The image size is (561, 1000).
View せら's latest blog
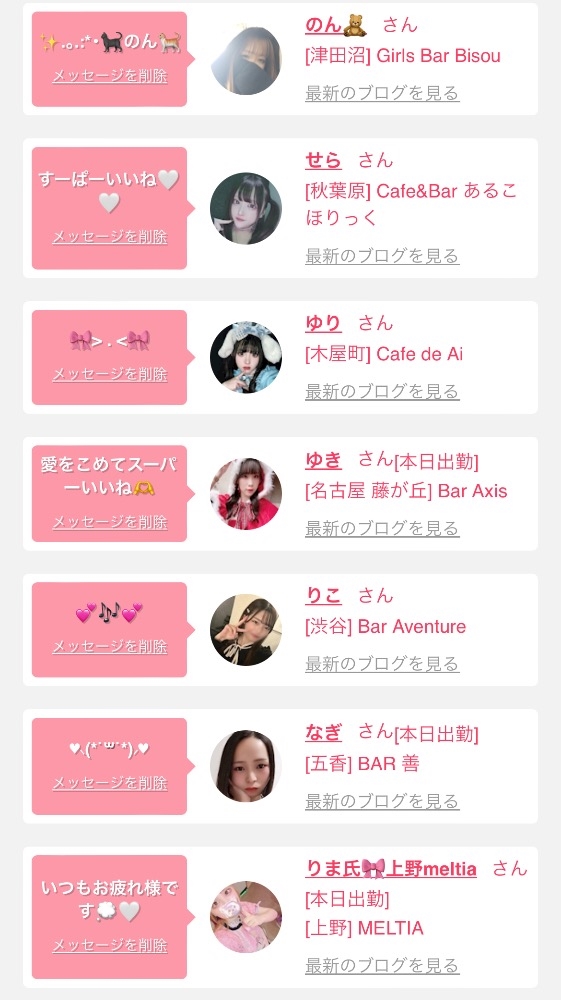382,256
